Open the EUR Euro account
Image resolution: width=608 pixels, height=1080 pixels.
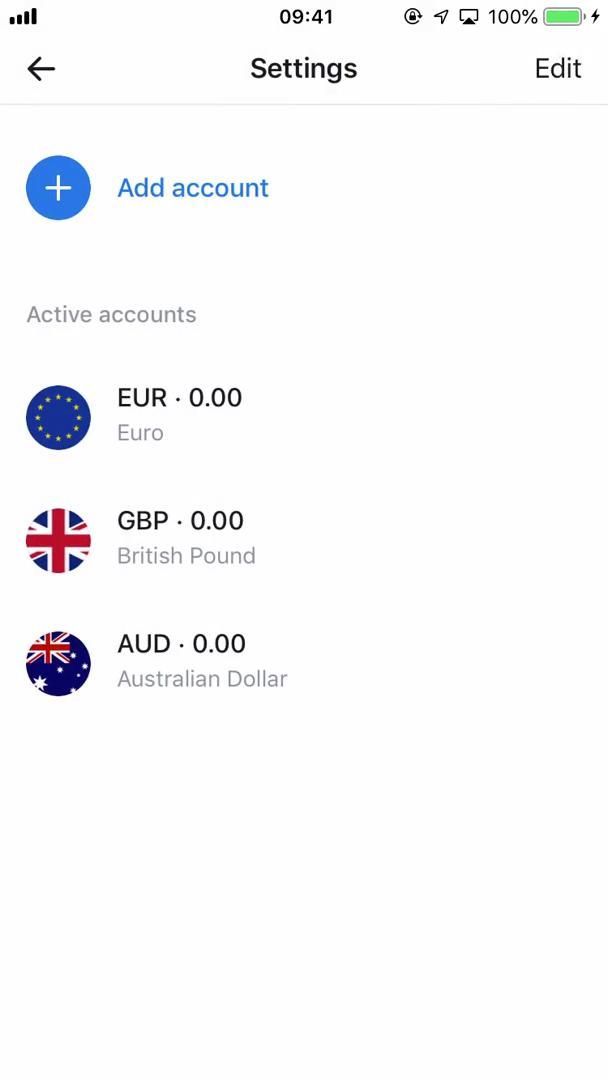tap(180, 415)
